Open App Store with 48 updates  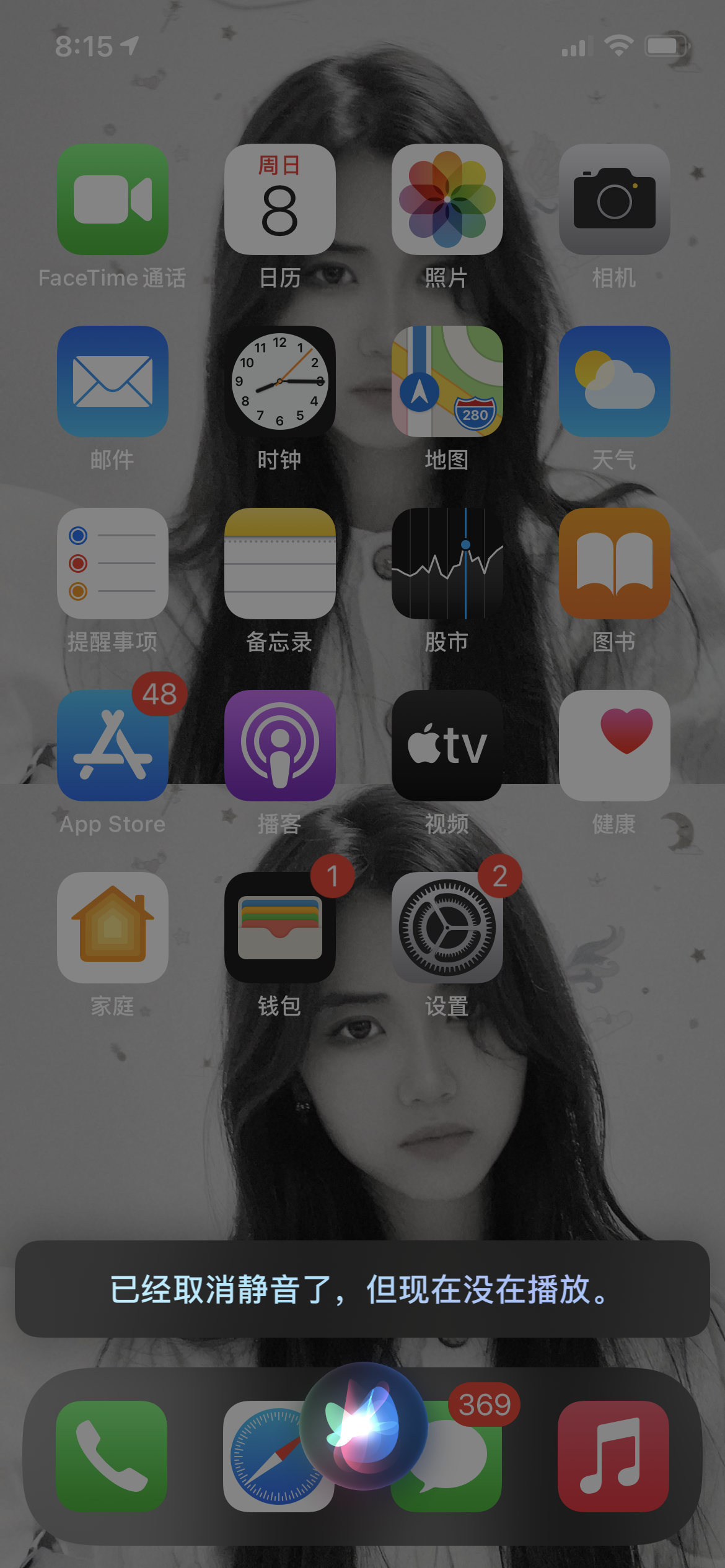[x=112, y=746]
